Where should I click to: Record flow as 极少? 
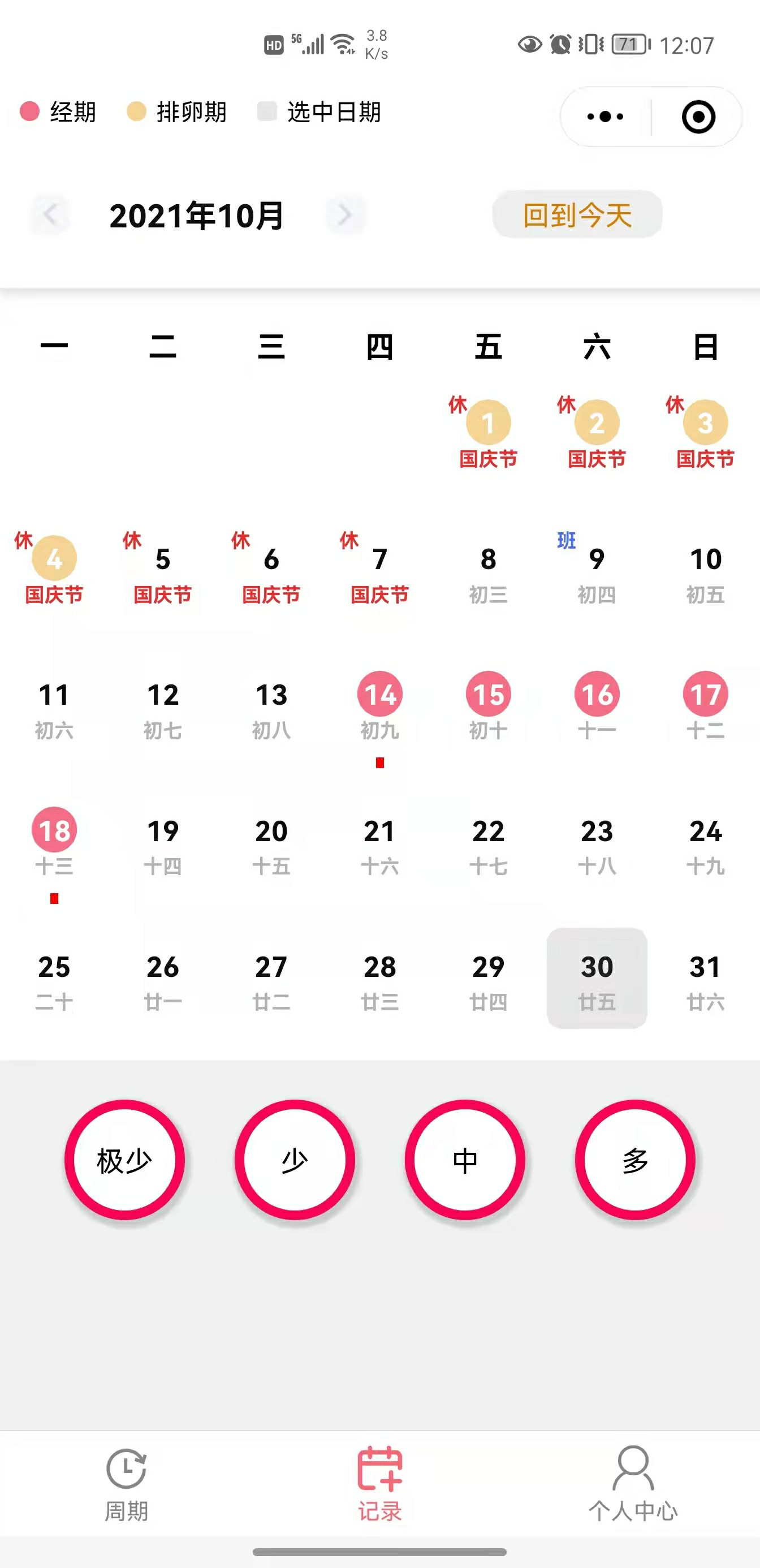(125, 1160)
